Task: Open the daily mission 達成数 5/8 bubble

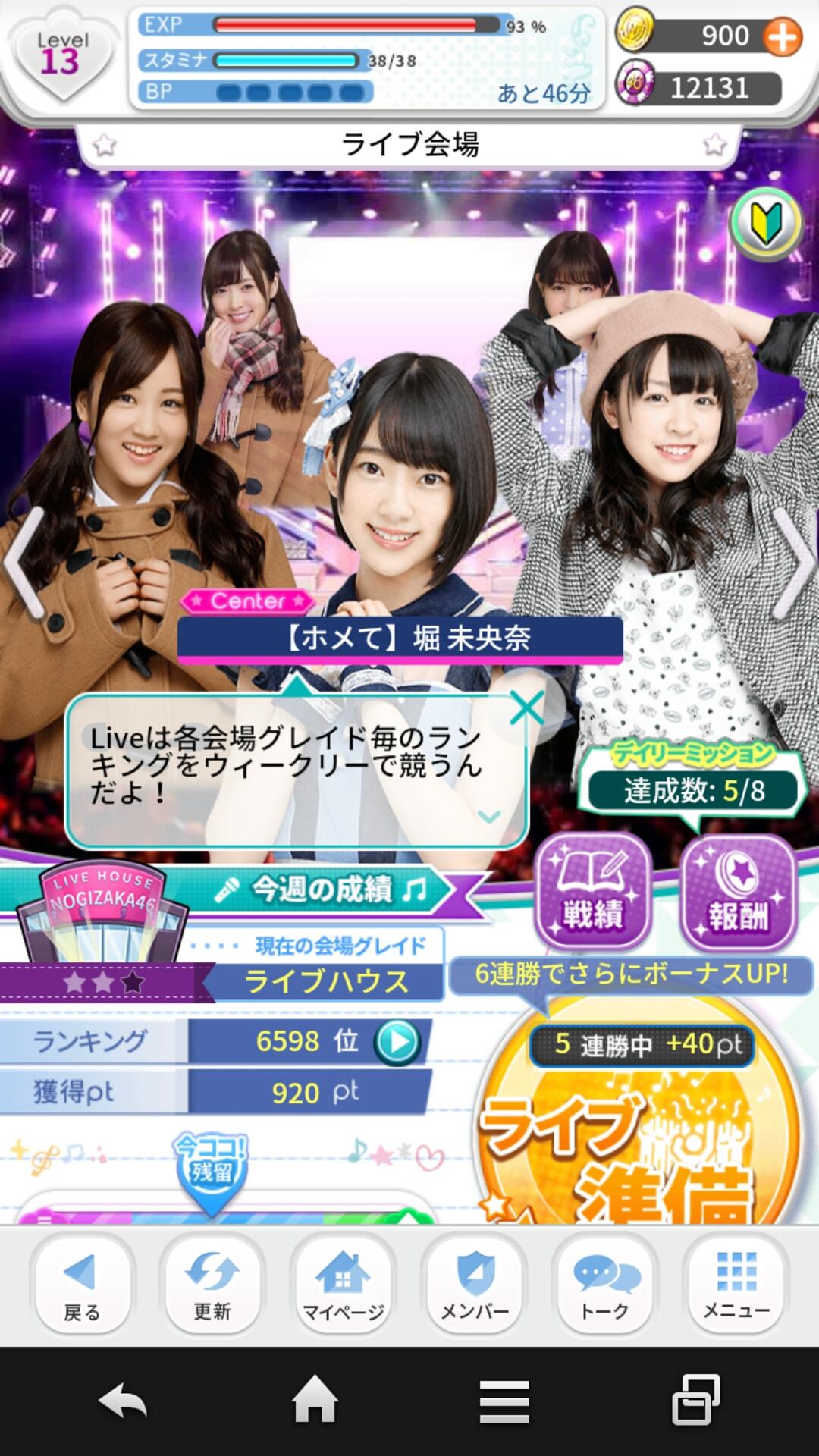Action: [x=693, y=789]
